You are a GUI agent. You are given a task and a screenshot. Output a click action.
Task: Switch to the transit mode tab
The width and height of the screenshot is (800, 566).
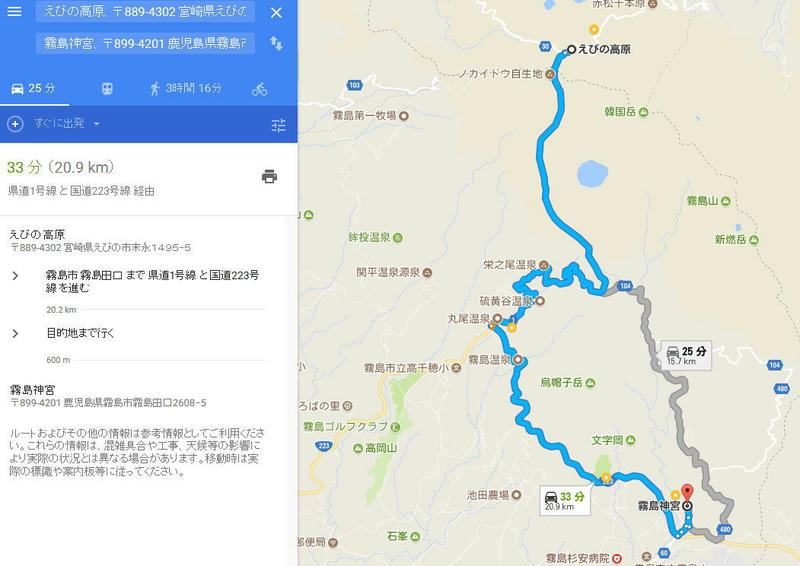point(107,88)
